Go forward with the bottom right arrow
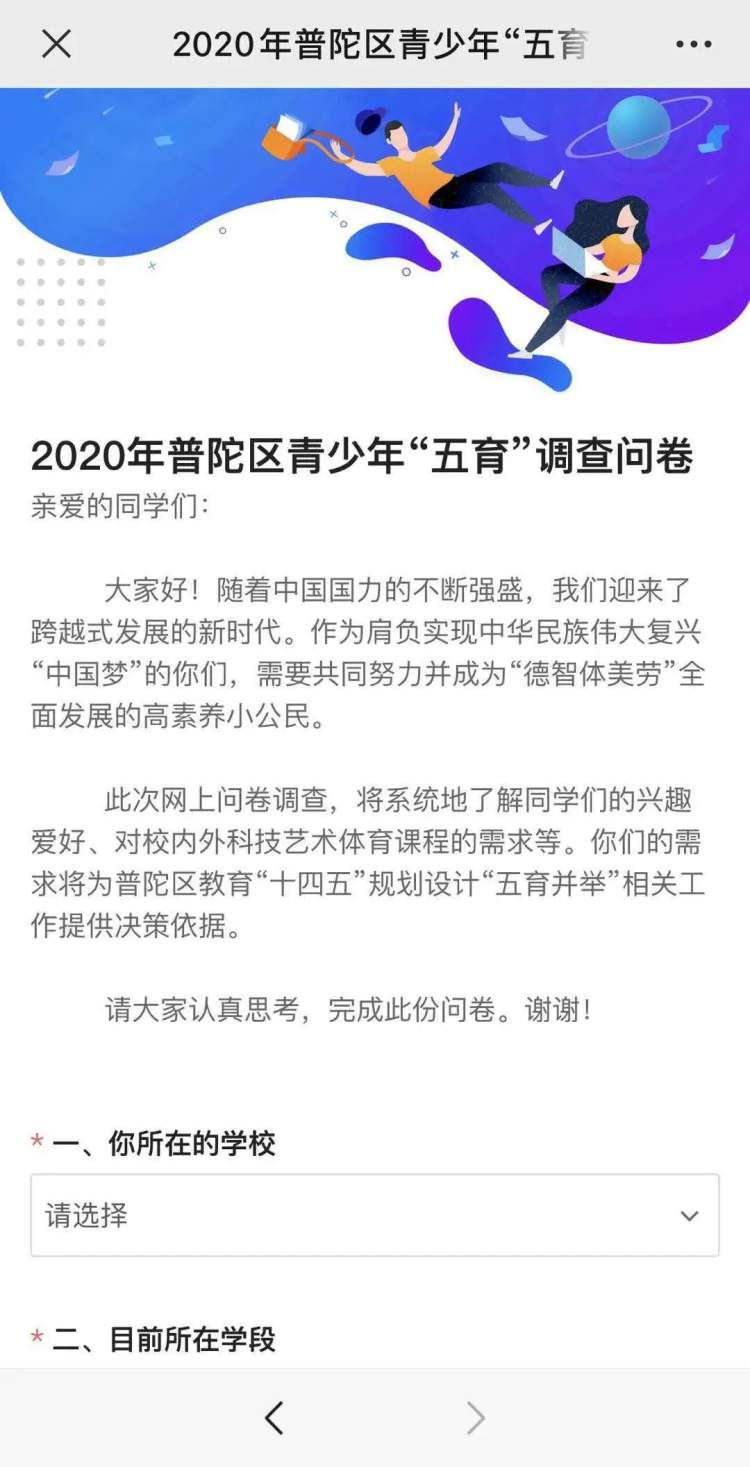750x1467 pixels. [x=476, y=1417]
